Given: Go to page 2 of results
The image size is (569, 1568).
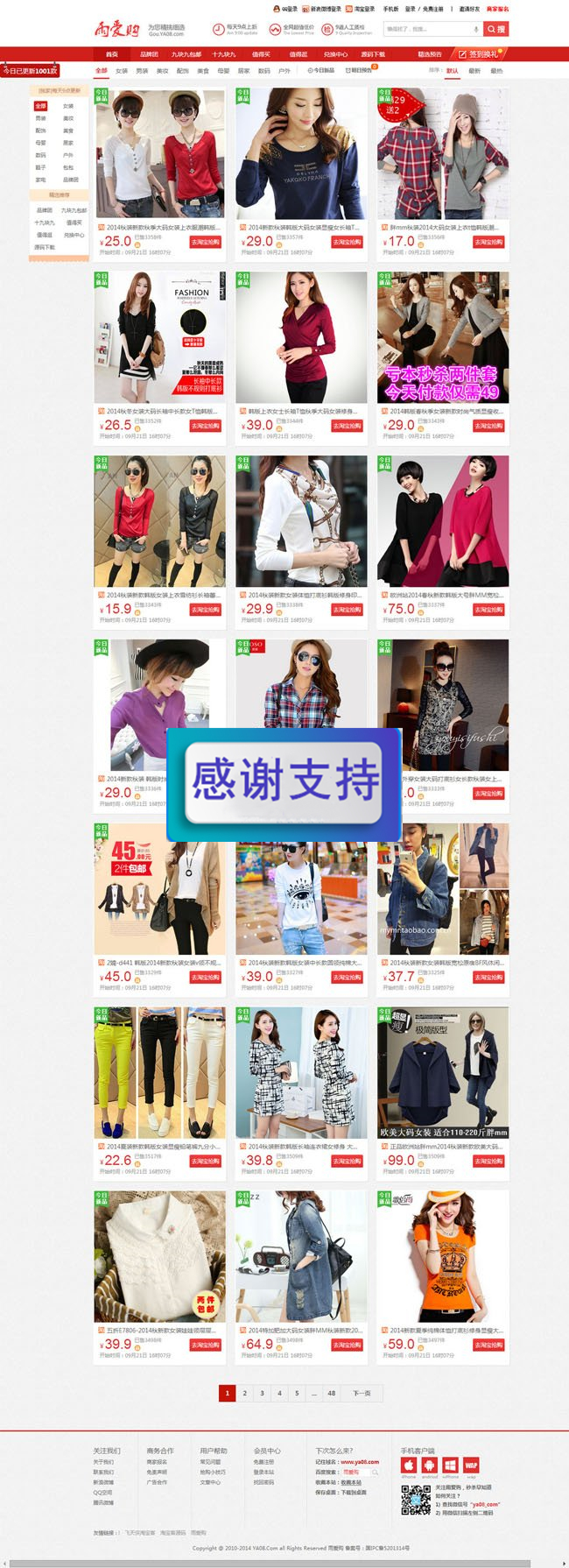Looking at the screenshot, I should coord(244,1393).
